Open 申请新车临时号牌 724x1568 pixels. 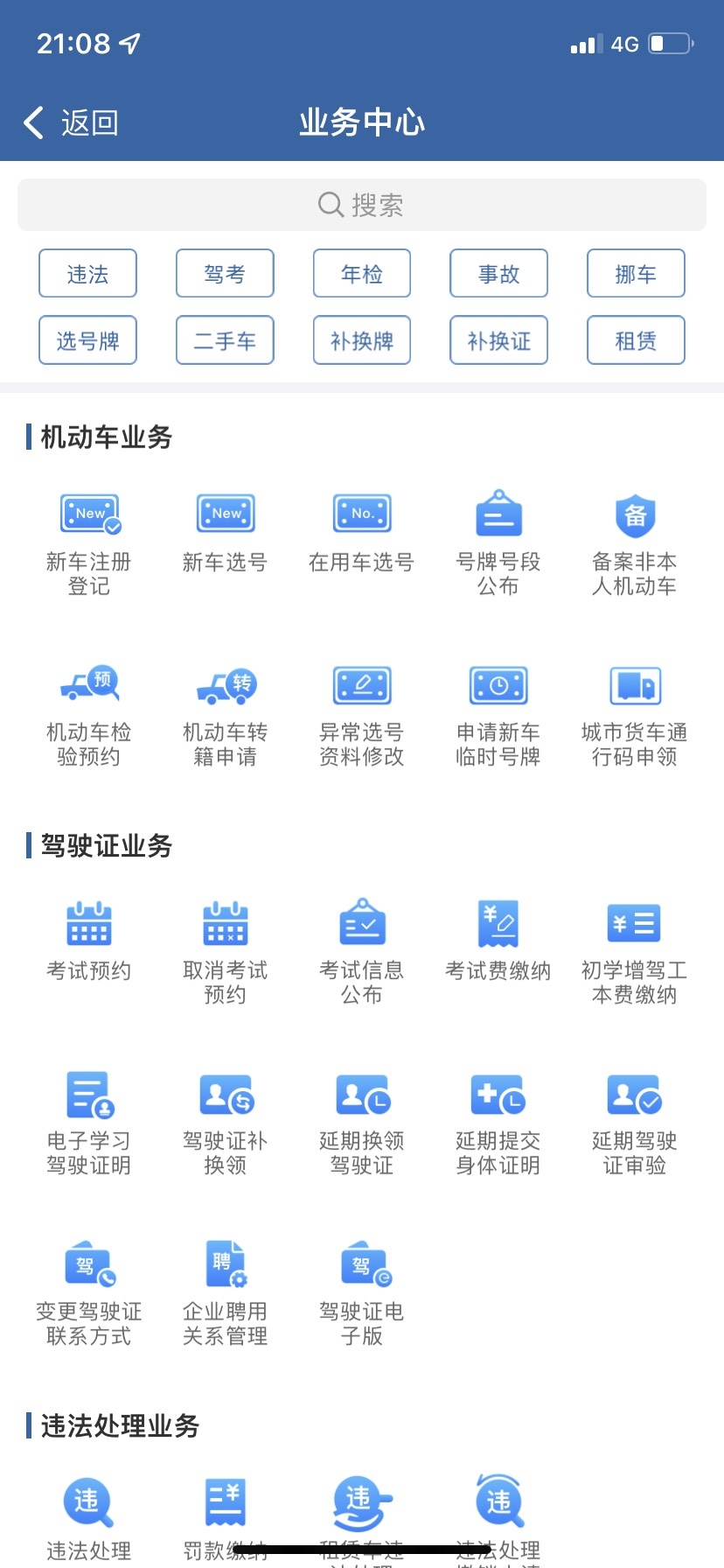(498, 713)
